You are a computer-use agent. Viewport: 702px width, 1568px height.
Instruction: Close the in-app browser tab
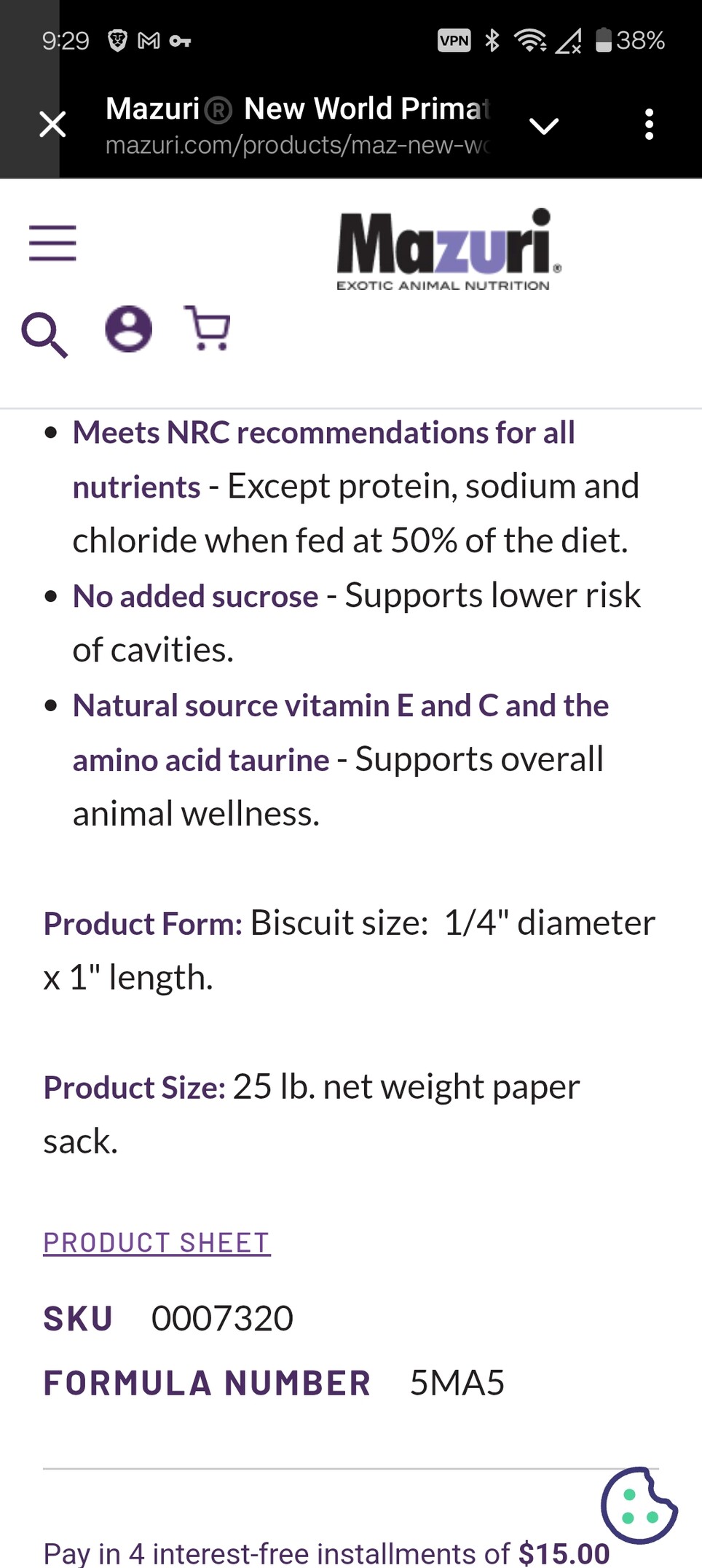tap(52, 125)
